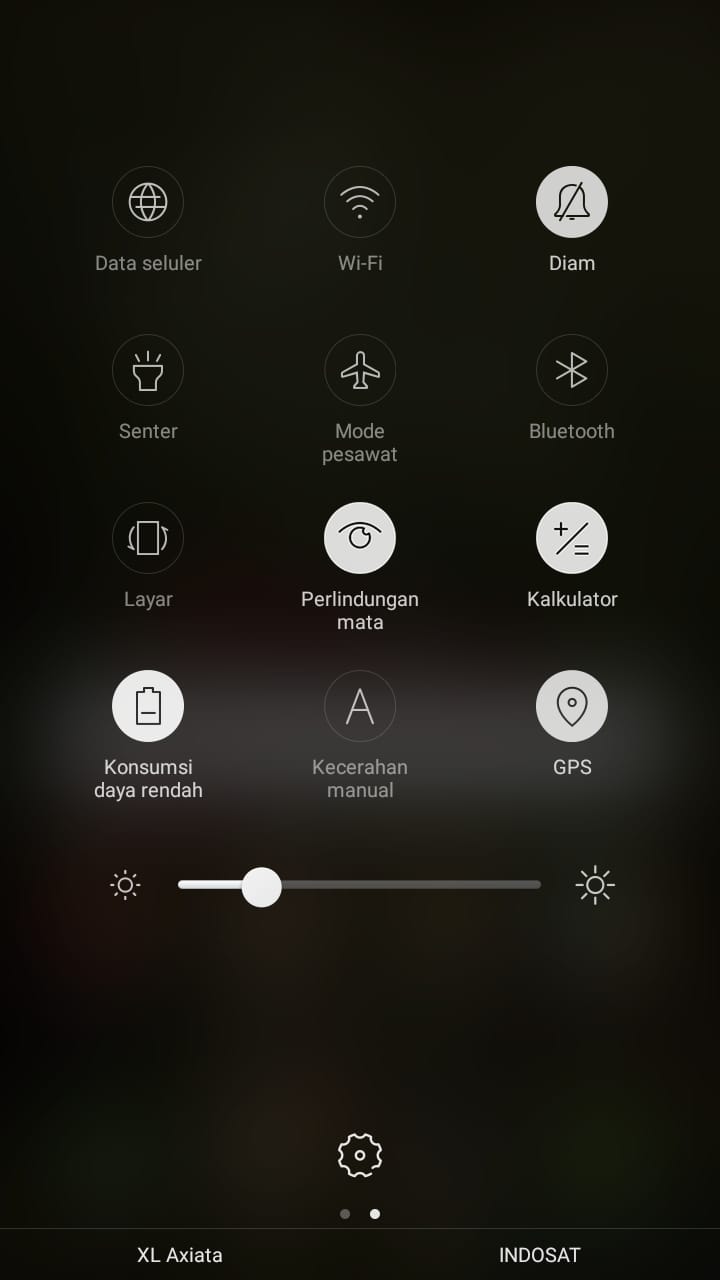Toggle Kecerahan manual

click(x=360, y=706)
